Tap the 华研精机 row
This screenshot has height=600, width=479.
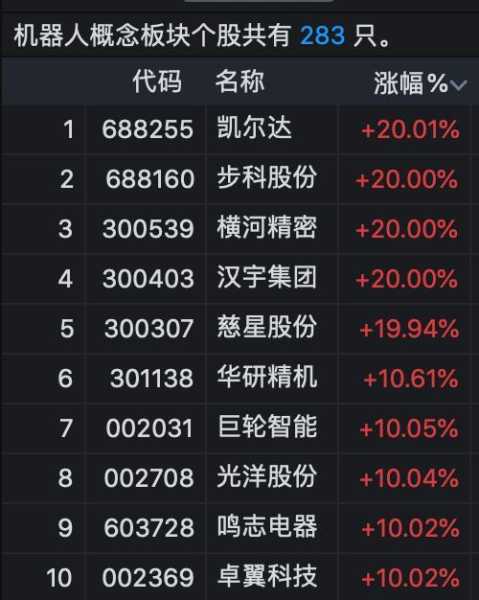[x=240, y=378]
